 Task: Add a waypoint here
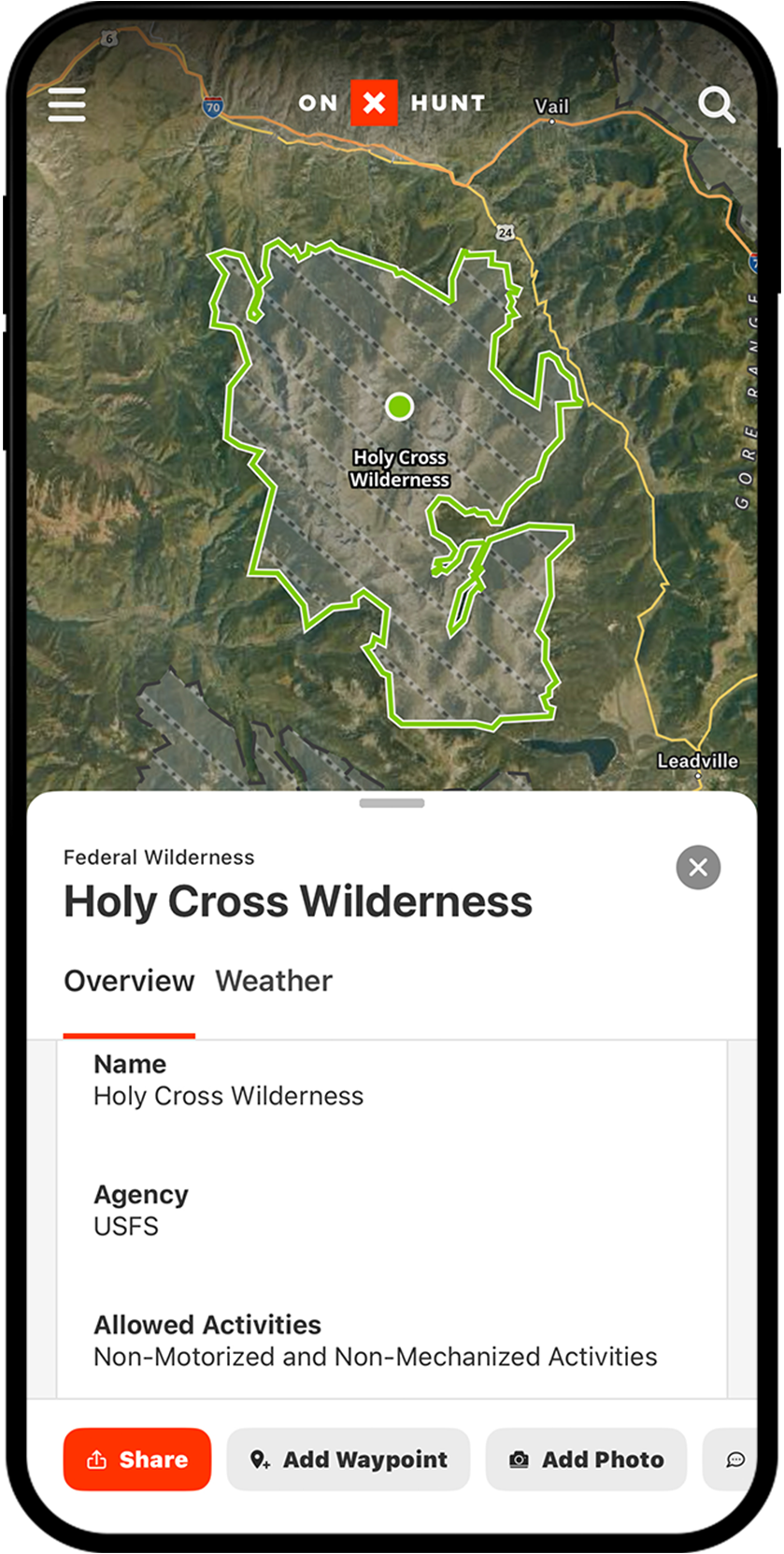(349, 1460)
